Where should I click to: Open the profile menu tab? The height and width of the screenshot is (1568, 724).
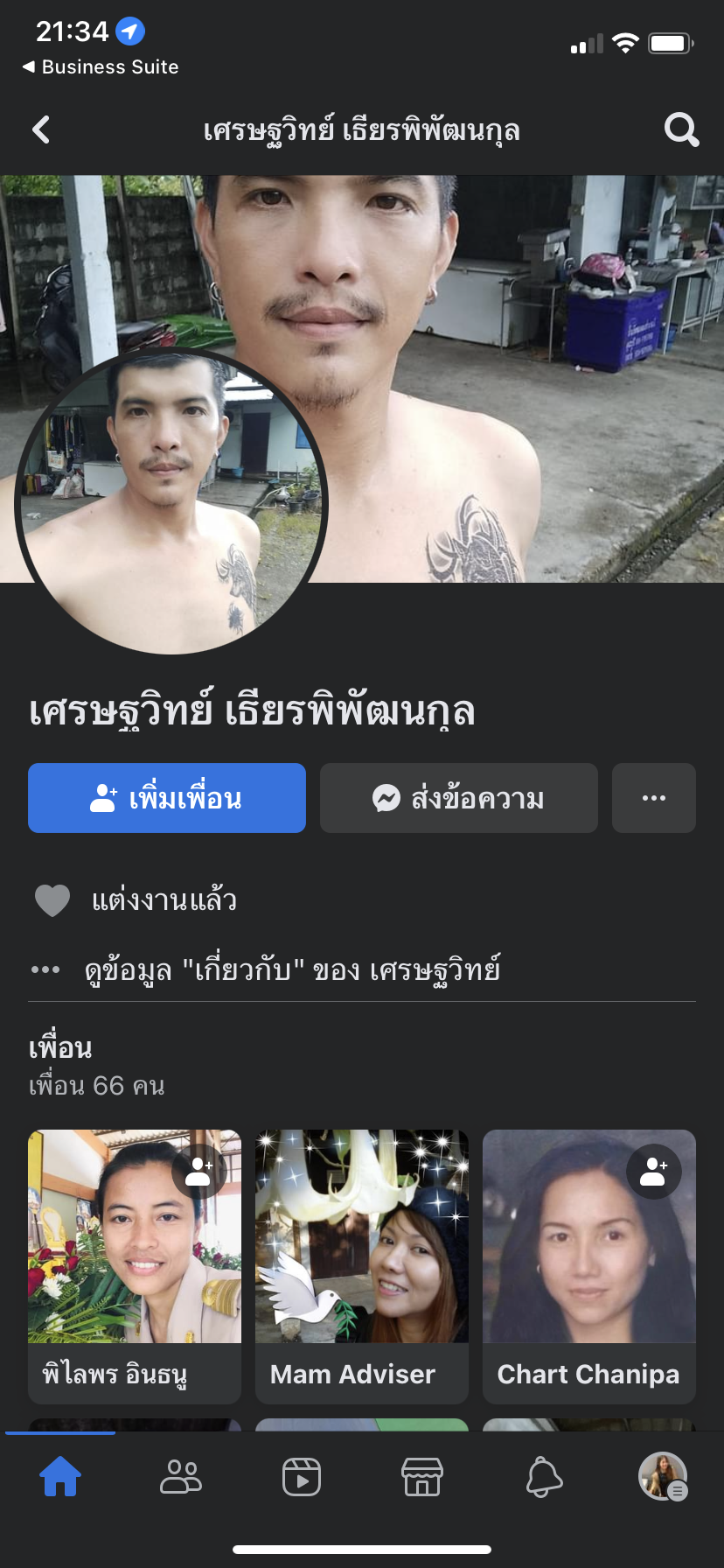tap(664, 1478)
